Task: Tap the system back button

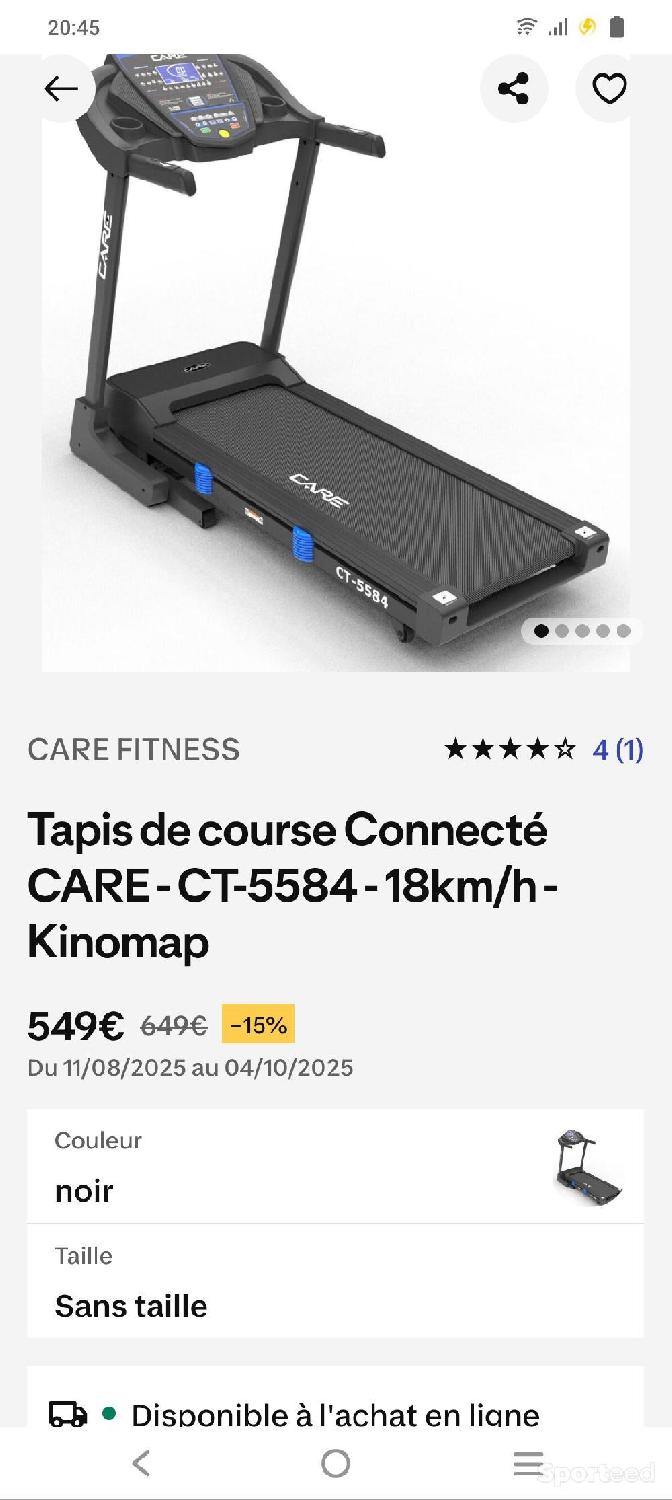Action: tap(141, 1464)
